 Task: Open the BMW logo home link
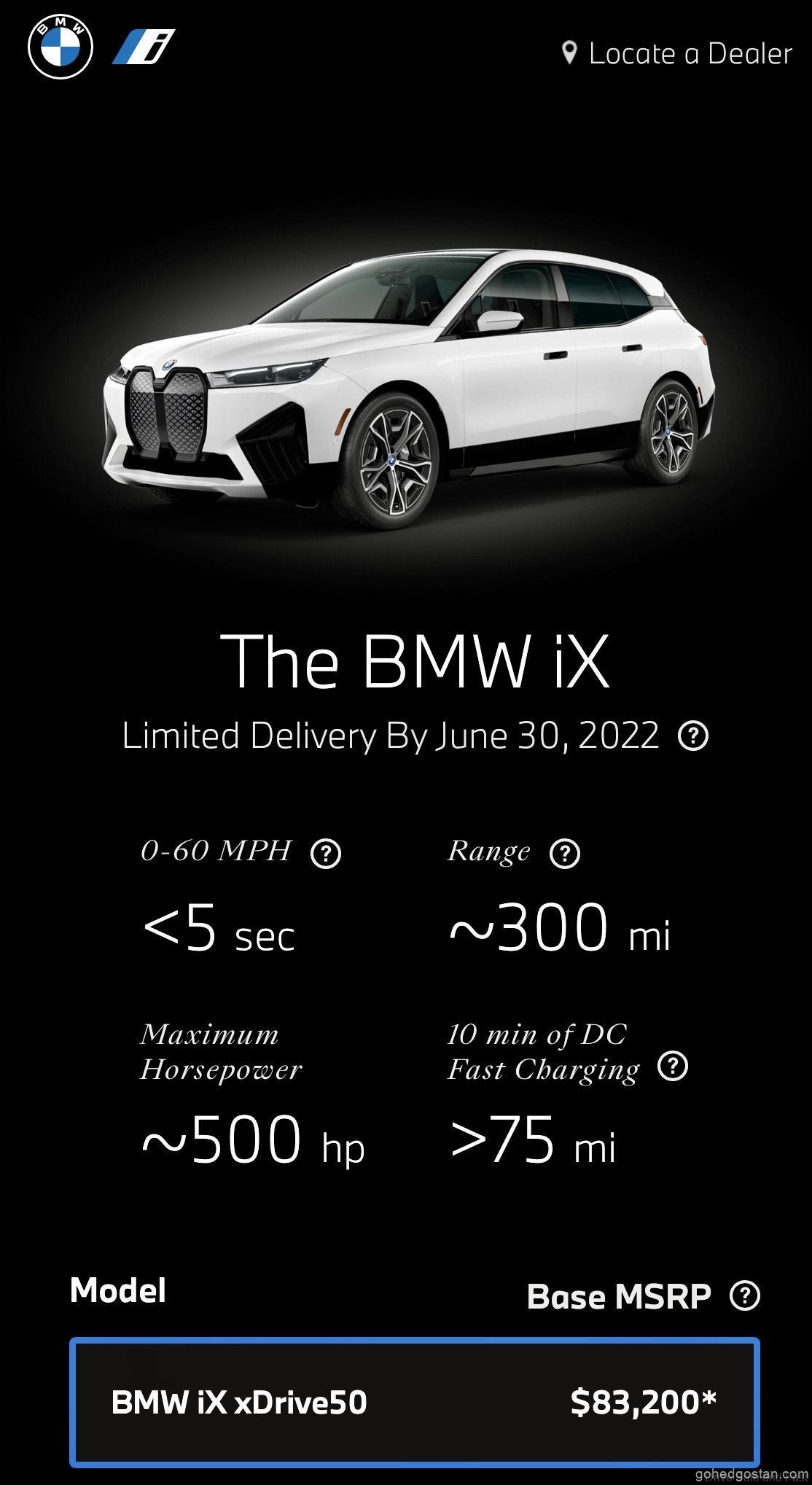60,47
